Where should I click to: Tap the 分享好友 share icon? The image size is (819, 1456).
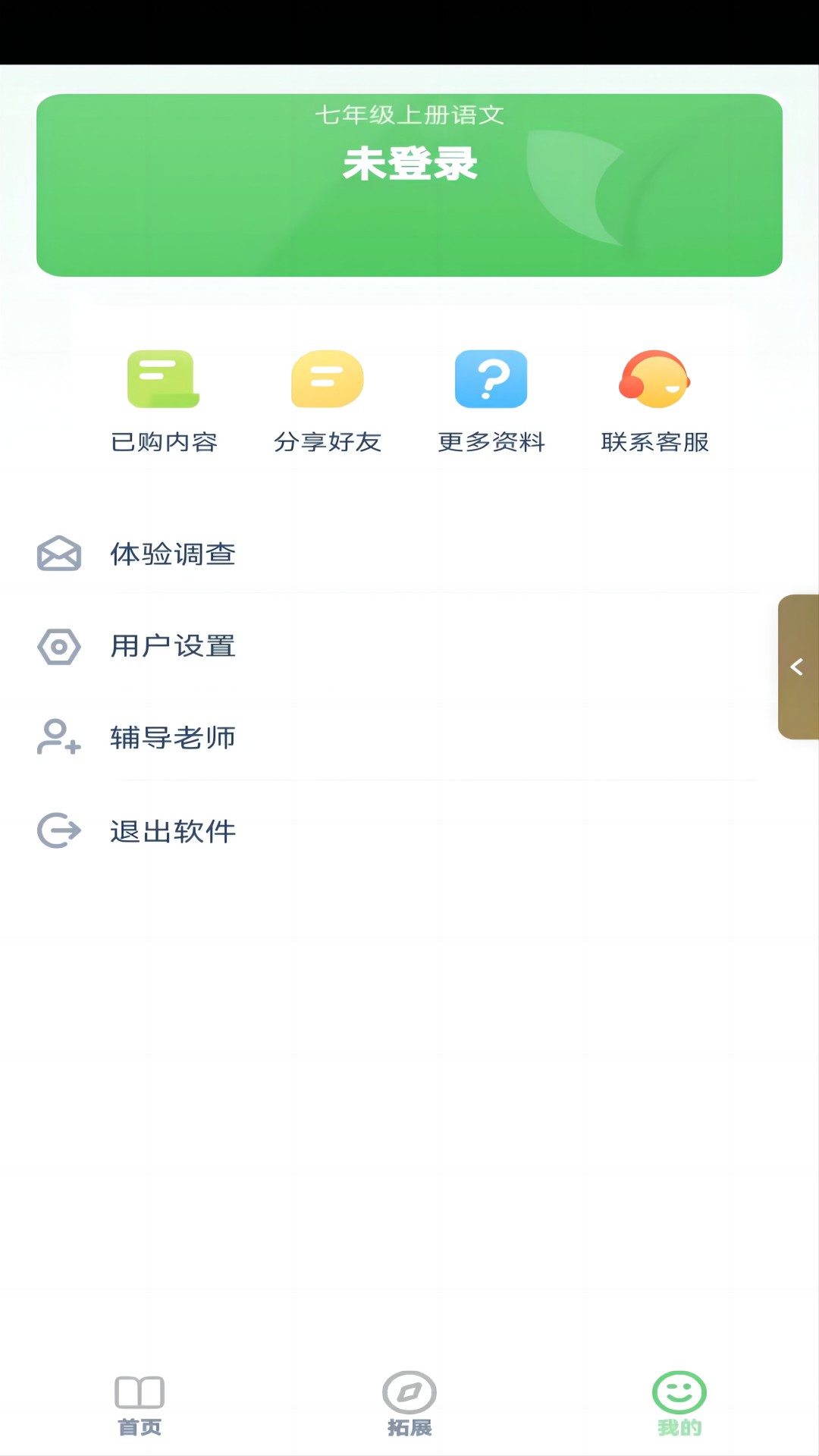coord(328,379)
